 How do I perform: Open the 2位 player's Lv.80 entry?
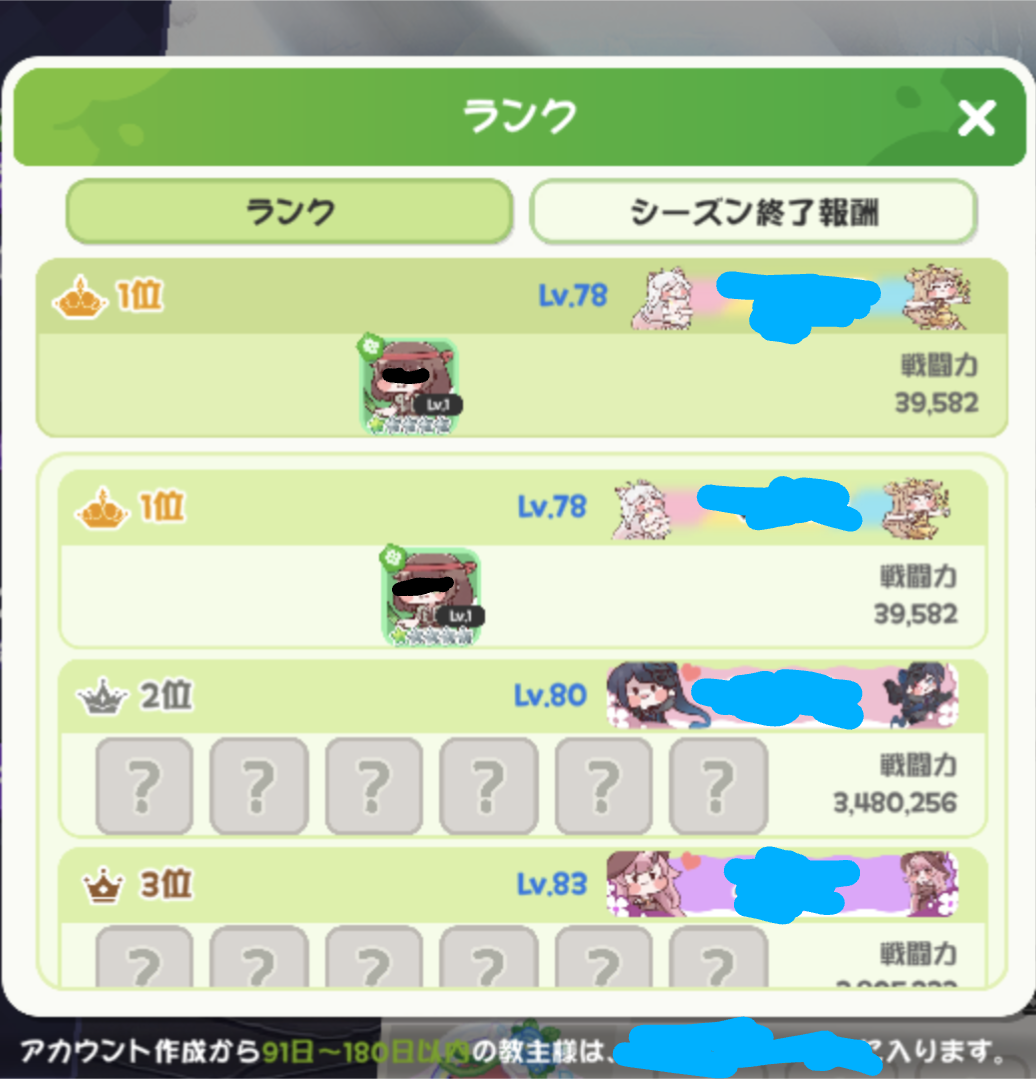523,748
